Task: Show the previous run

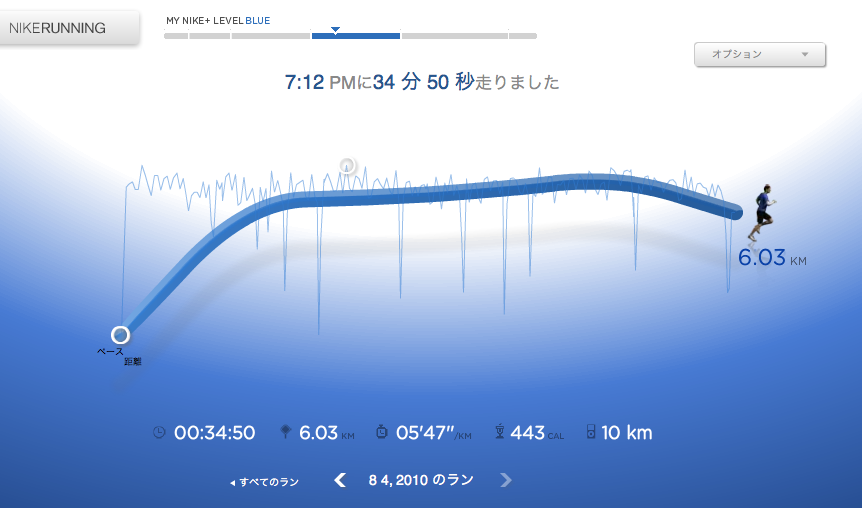Action: point(340,481)
